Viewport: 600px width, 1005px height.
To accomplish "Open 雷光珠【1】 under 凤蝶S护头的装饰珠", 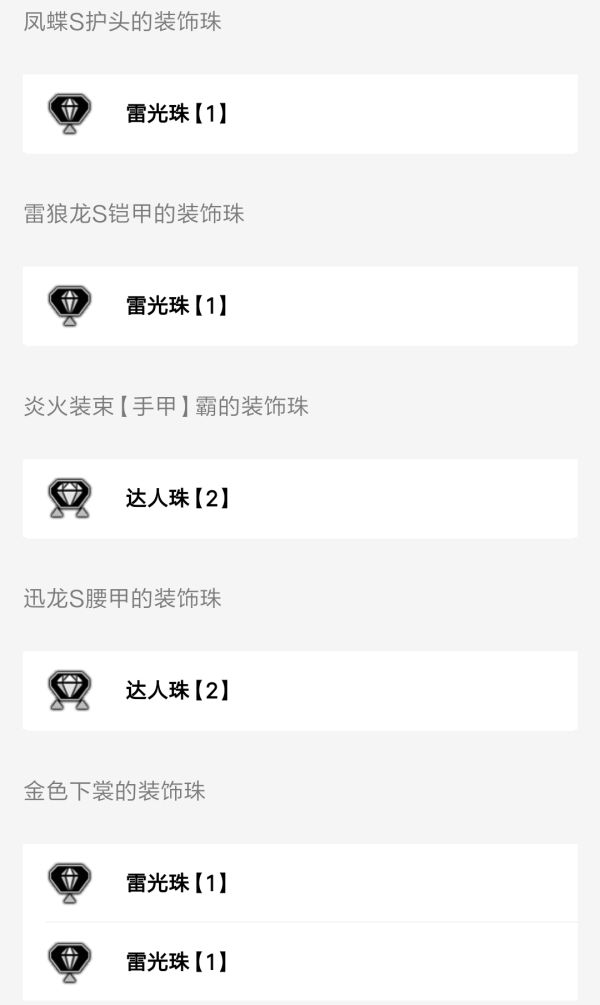I will [300, 113].
